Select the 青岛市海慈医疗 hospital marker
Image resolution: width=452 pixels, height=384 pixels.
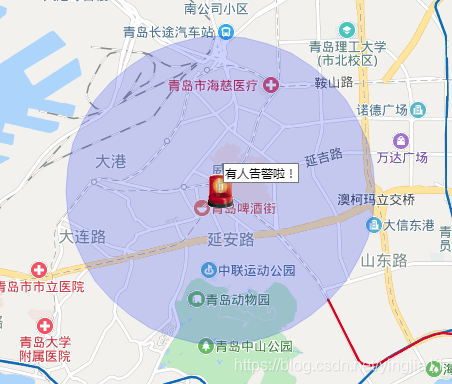point(271,85)
